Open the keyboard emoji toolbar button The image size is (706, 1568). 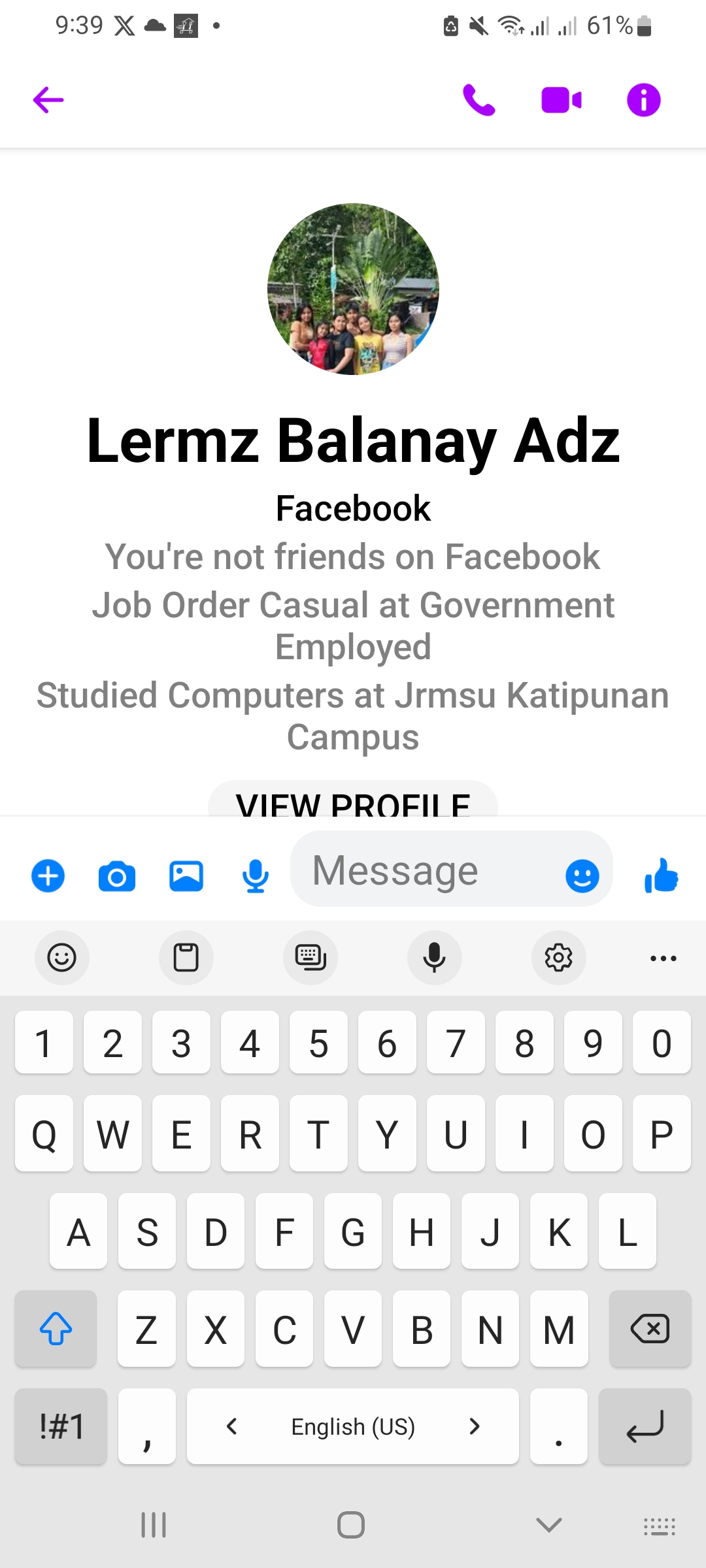point(62,958)
